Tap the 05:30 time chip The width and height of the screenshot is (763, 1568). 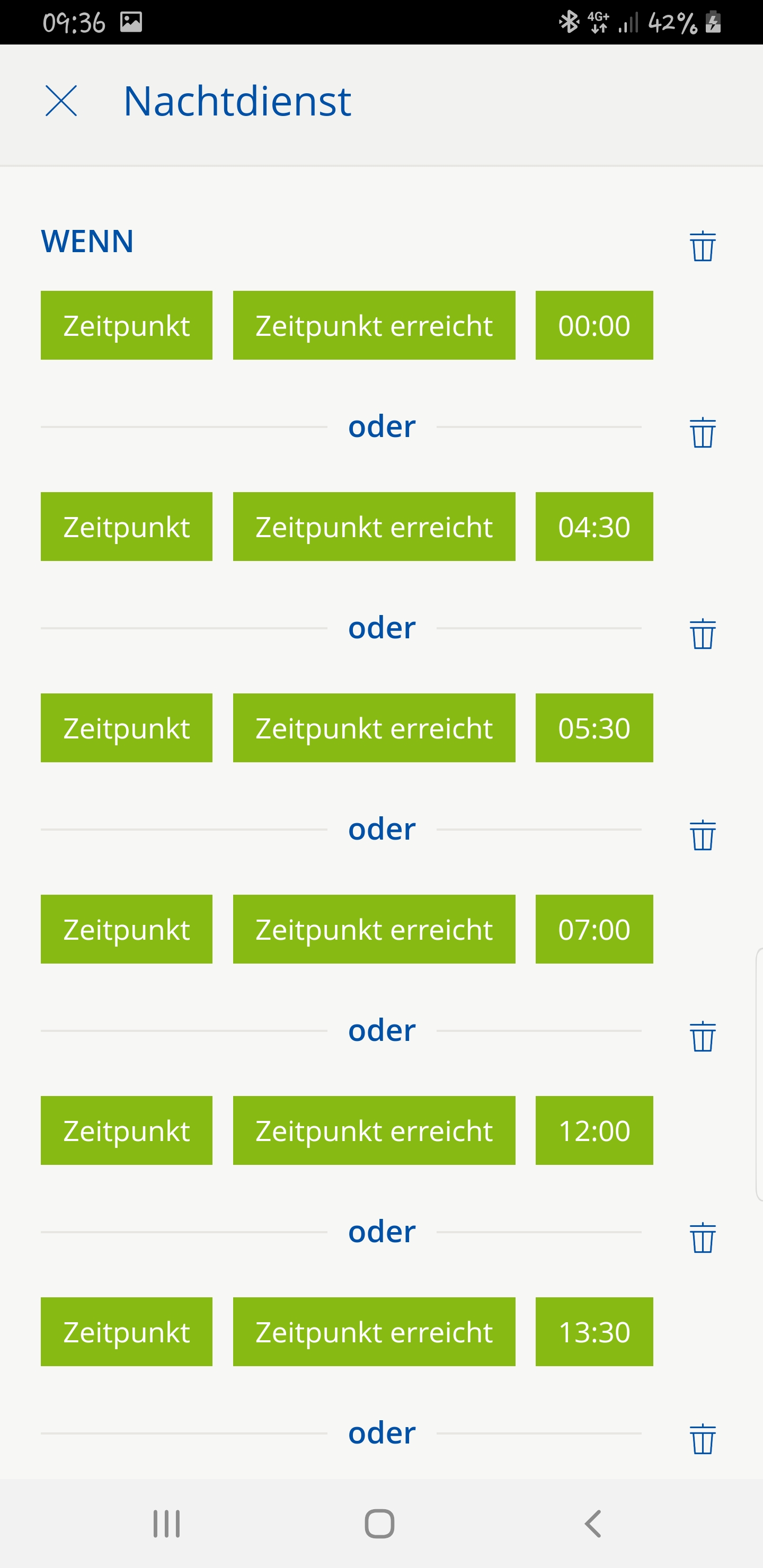(594, 728)
